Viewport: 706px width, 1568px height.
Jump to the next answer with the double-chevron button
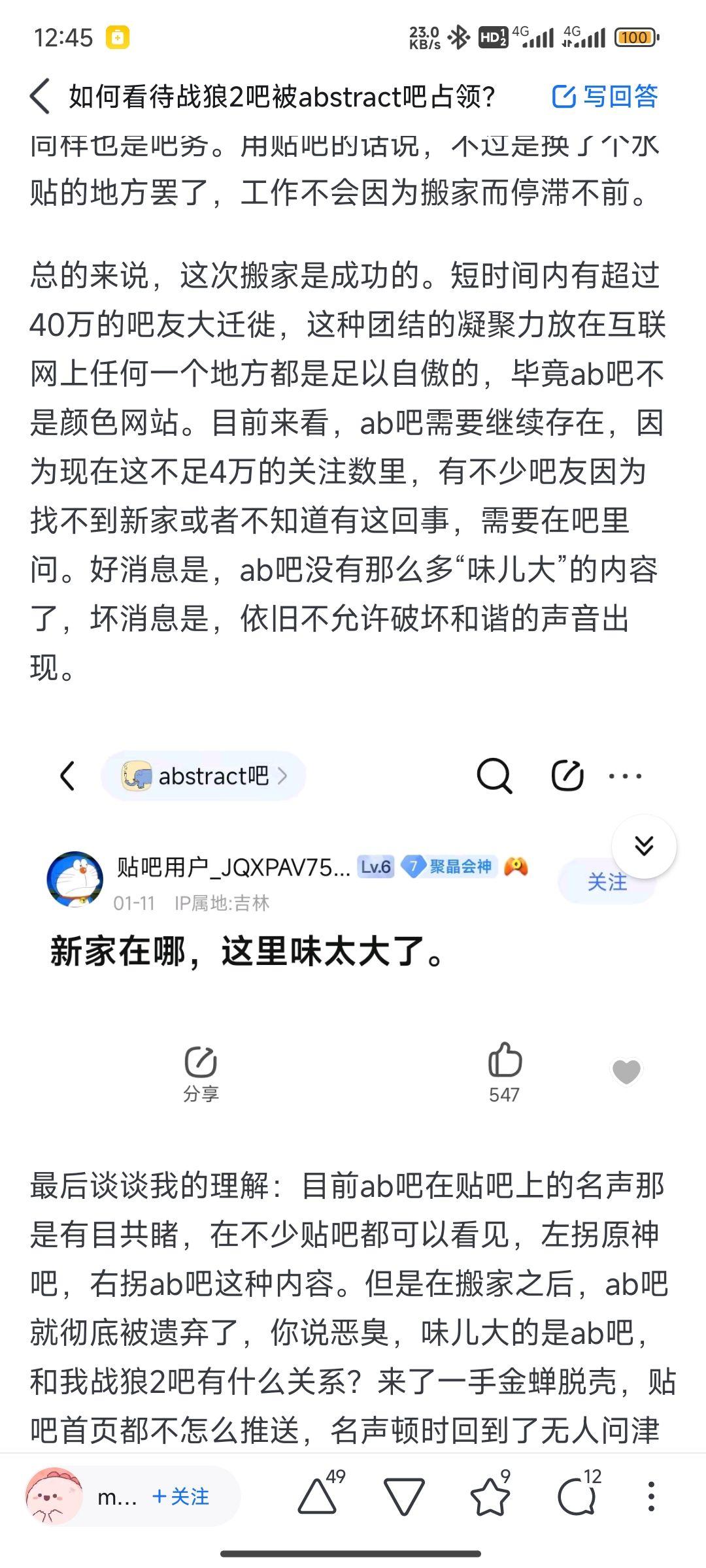click(x=644, y=846)
